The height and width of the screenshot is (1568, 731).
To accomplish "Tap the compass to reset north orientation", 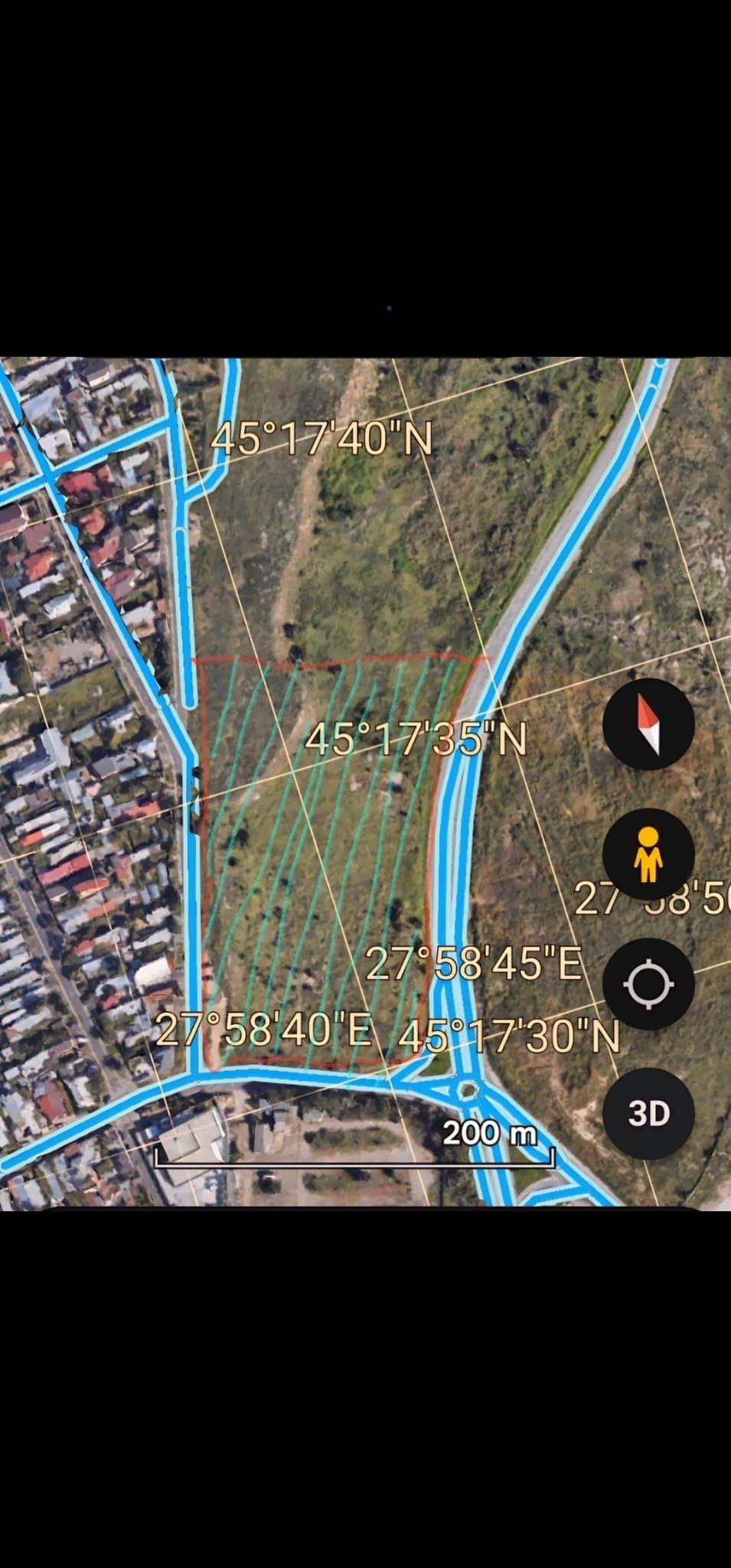I will [648, 724].
